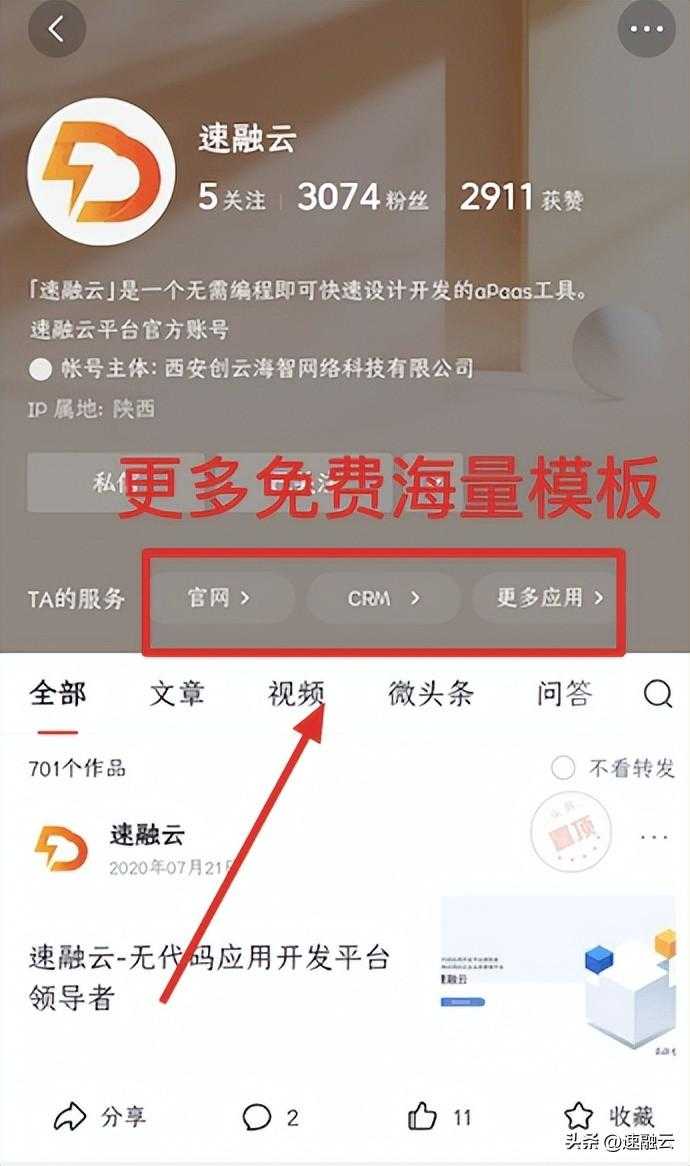The image size is (690, 1166).
Task: Switch to the 问答 tab
Action: (564, 693)
